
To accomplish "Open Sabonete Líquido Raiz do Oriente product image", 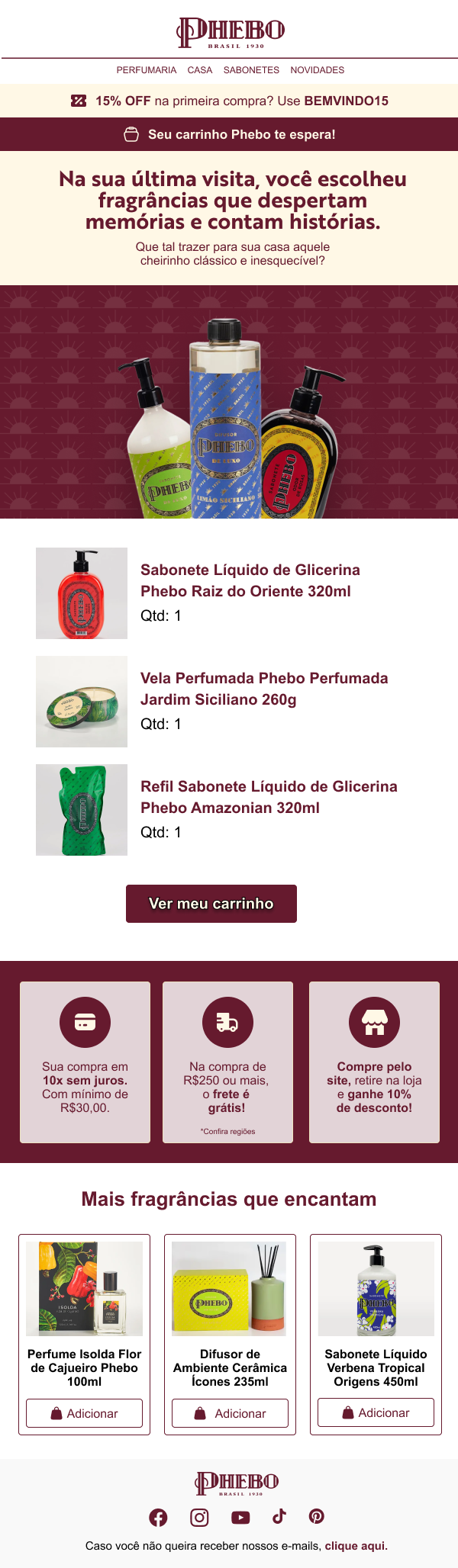I will (82, 593).
